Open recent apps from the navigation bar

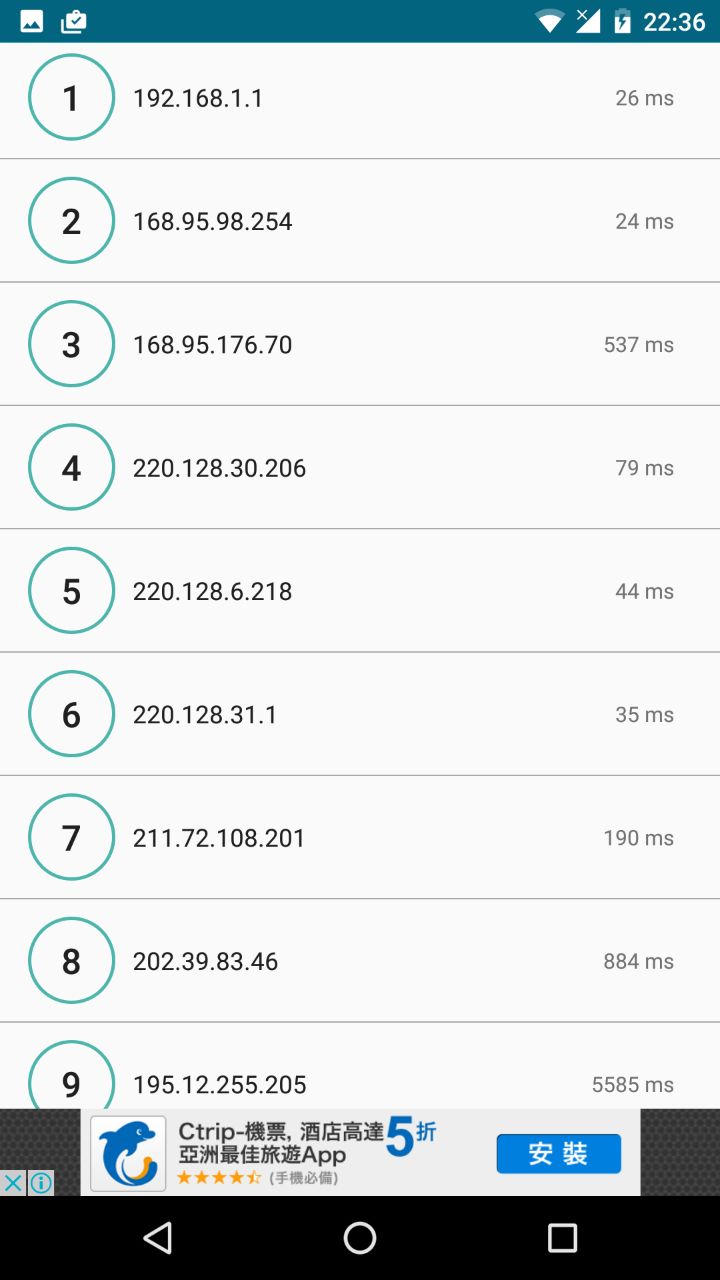[562, 1238]
